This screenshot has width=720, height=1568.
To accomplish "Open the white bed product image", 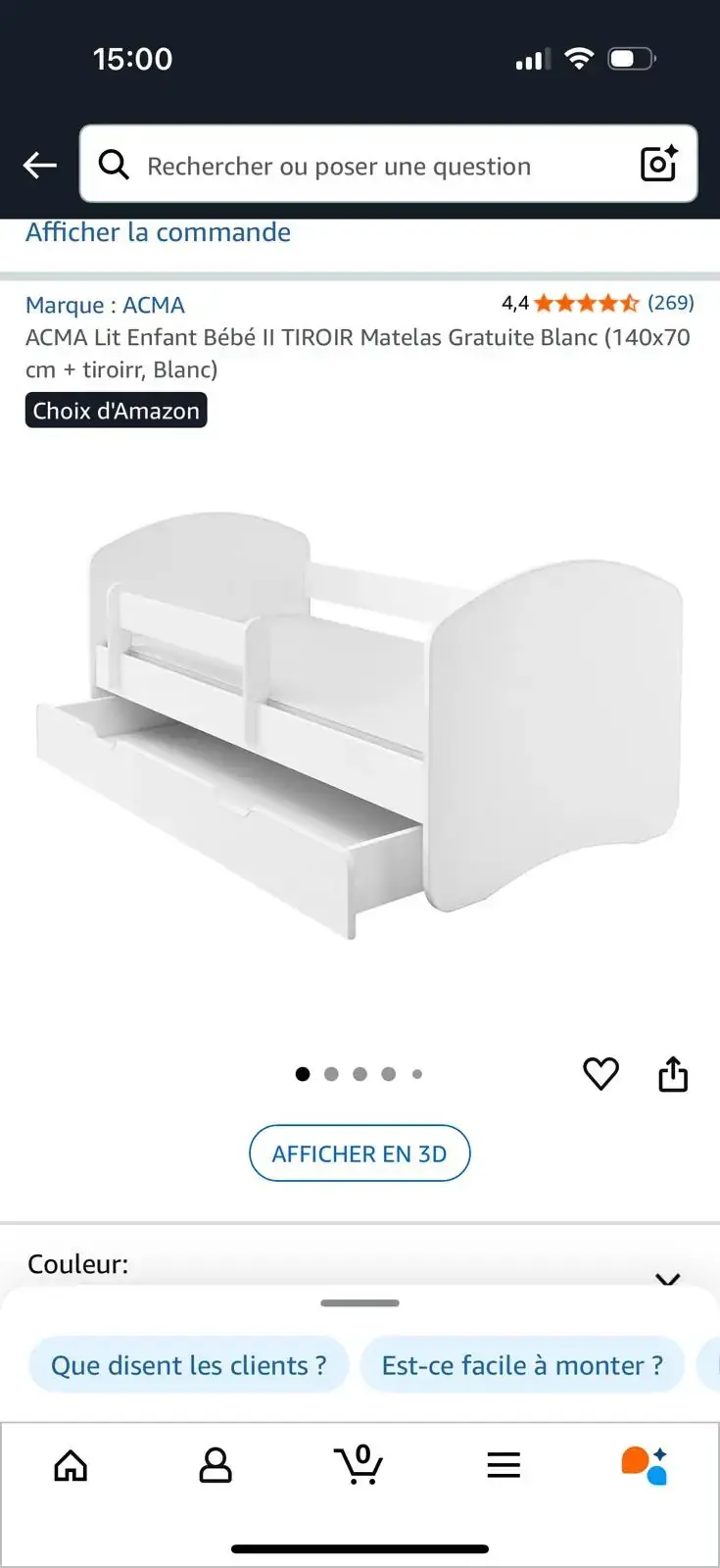I will click(x=360, y=725).
